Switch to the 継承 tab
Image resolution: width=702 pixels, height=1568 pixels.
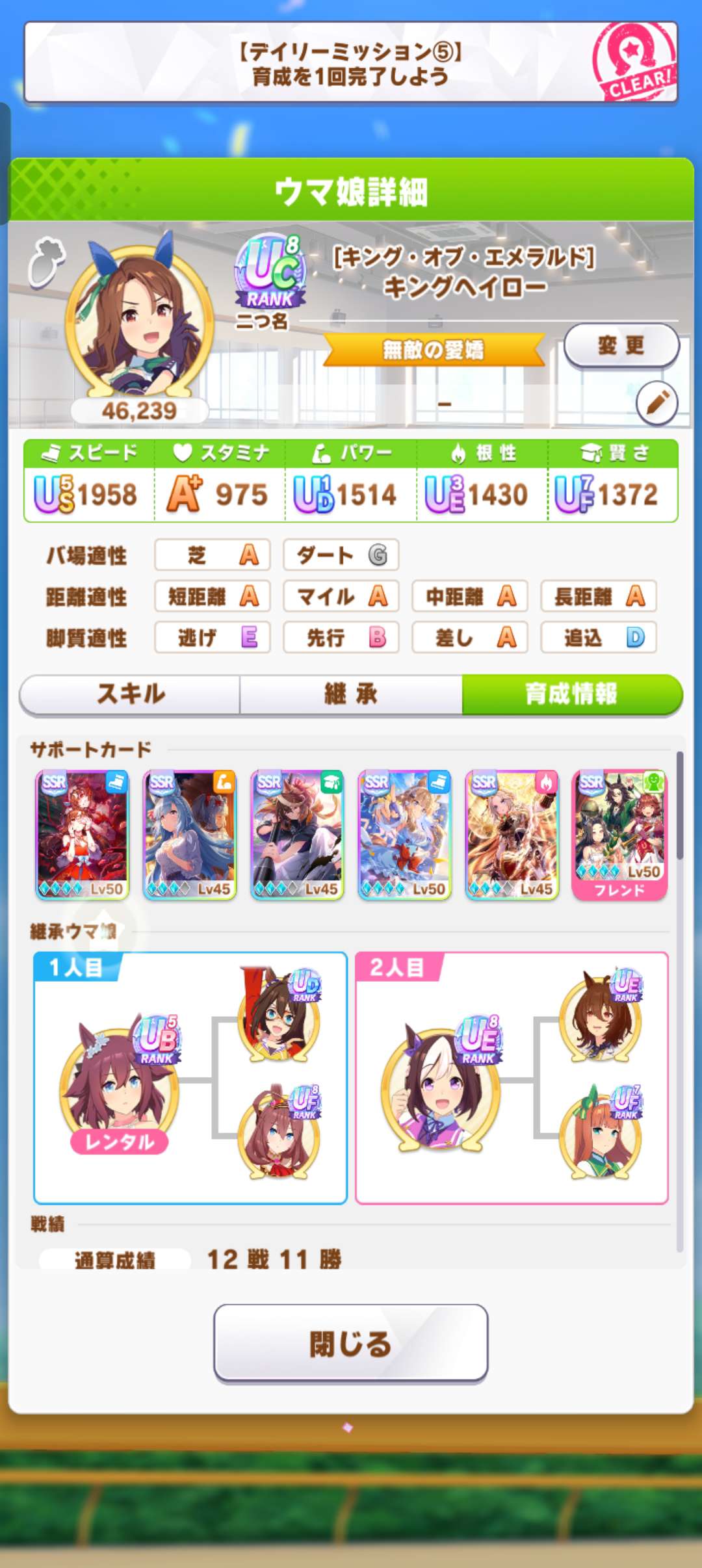(351, 694)
